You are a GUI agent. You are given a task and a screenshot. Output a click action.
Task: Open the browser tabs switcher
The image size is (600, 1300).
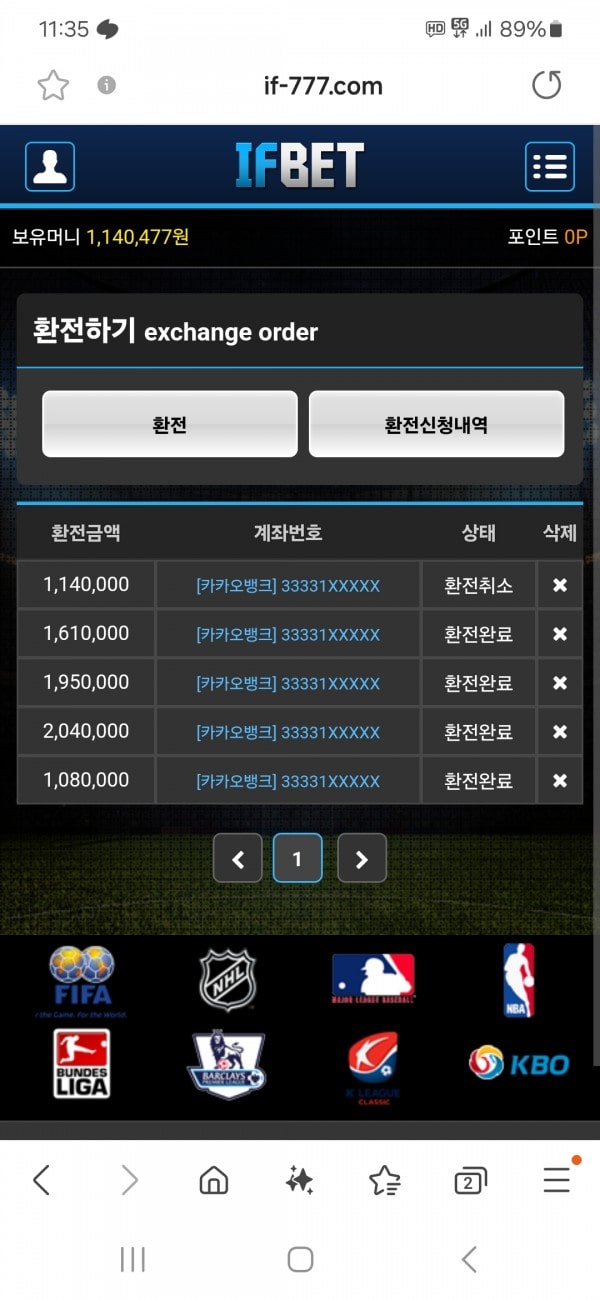470,1181
